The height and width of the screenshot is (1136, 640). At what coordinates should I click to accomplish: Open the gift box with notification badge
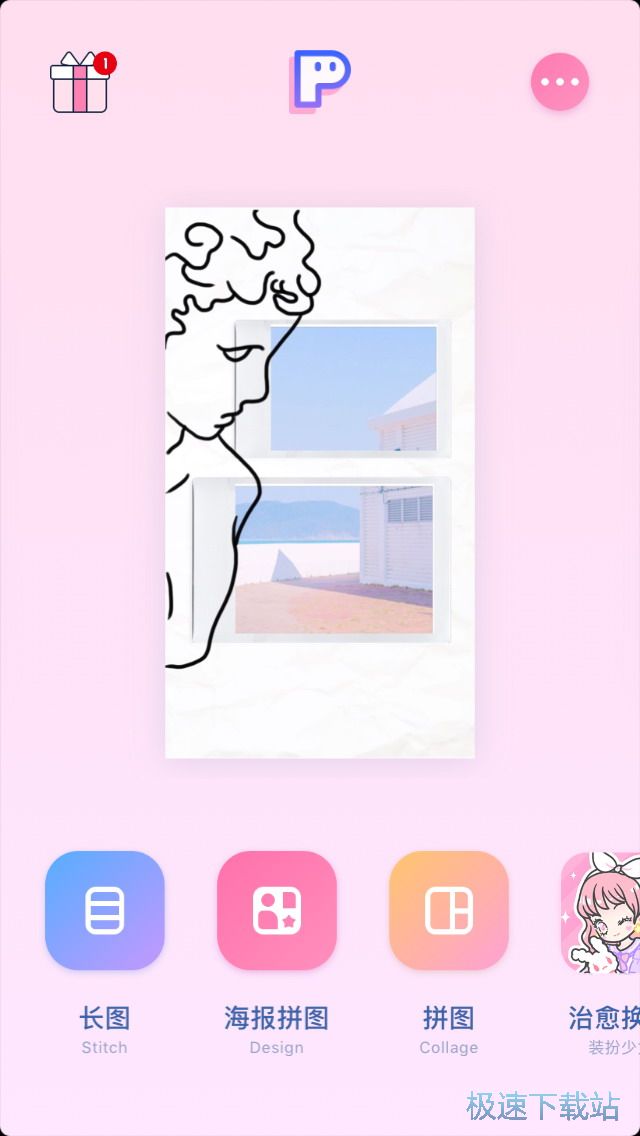coord(80,84)
